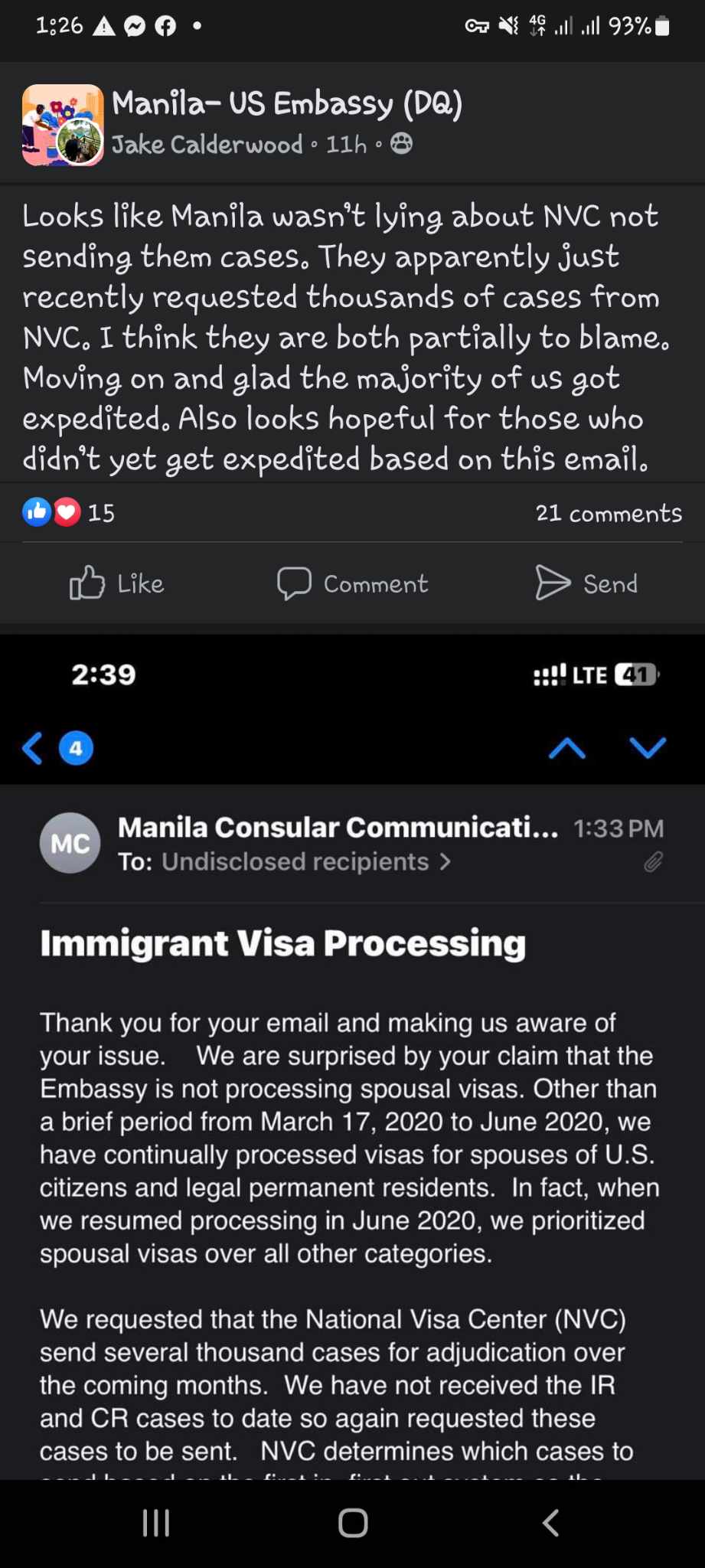Open the Manila- US Embassy (DQ) group
705x1568 pixels.
[287, 103]
